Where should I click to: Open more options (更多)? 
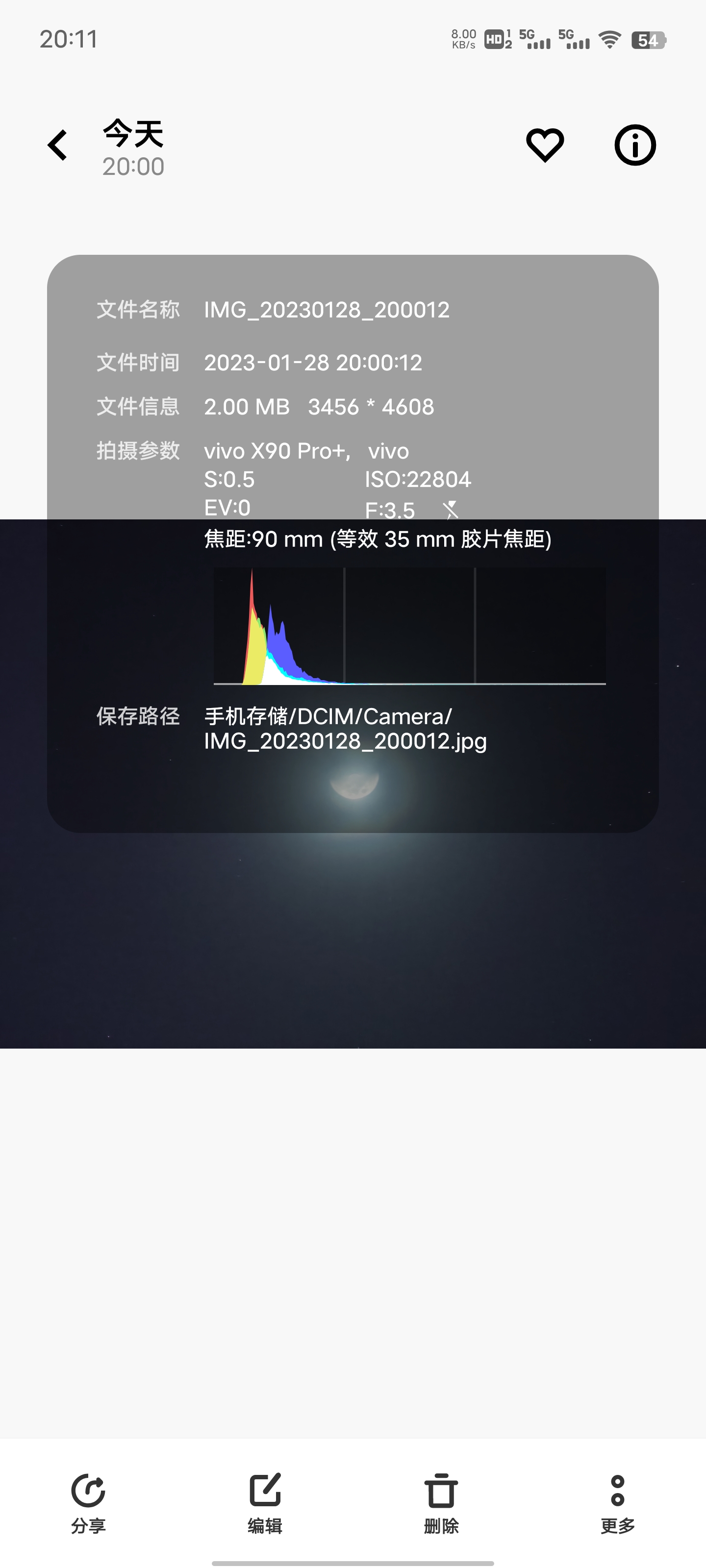[617, 1502]
